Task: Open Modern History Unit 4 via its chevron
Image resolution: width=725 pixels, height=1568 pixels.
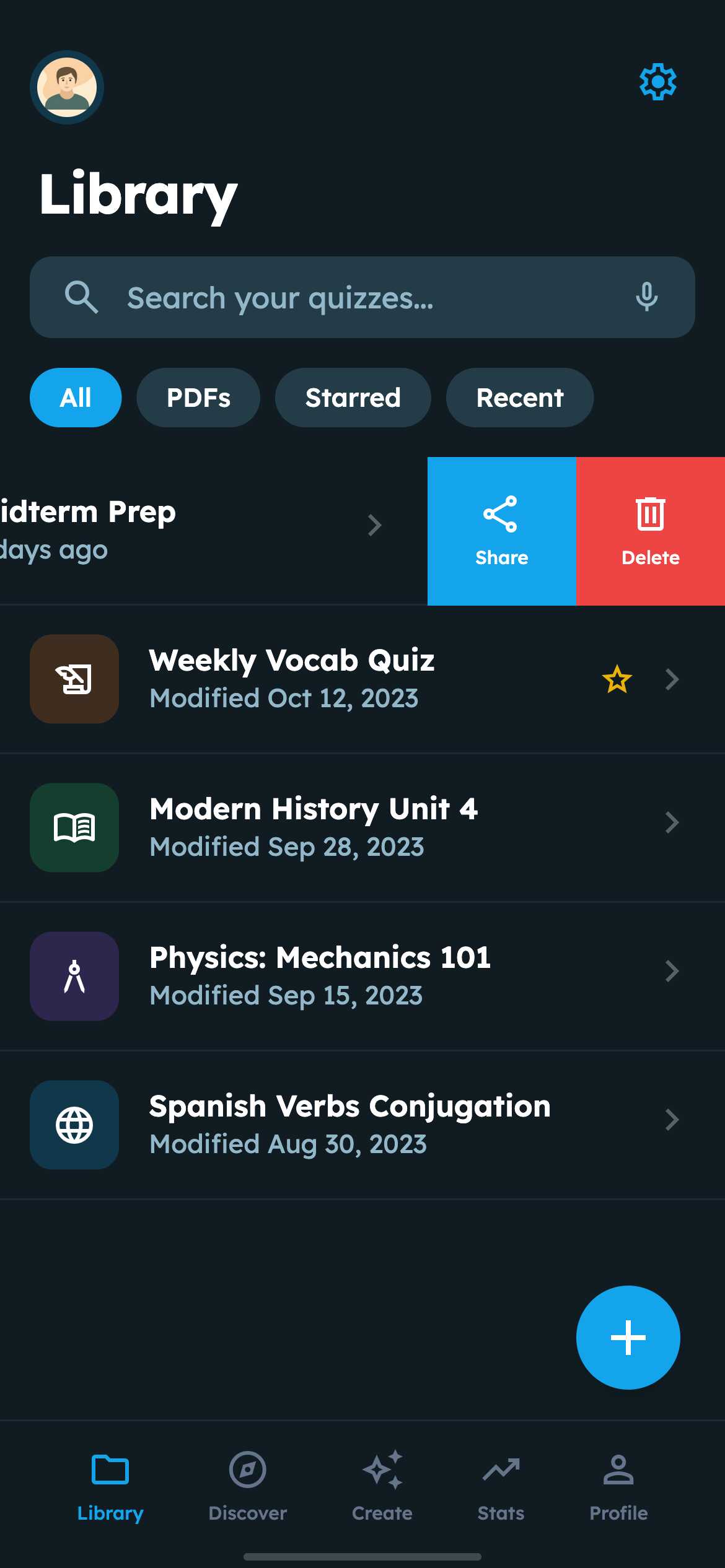Action: [x=672, y=822]
